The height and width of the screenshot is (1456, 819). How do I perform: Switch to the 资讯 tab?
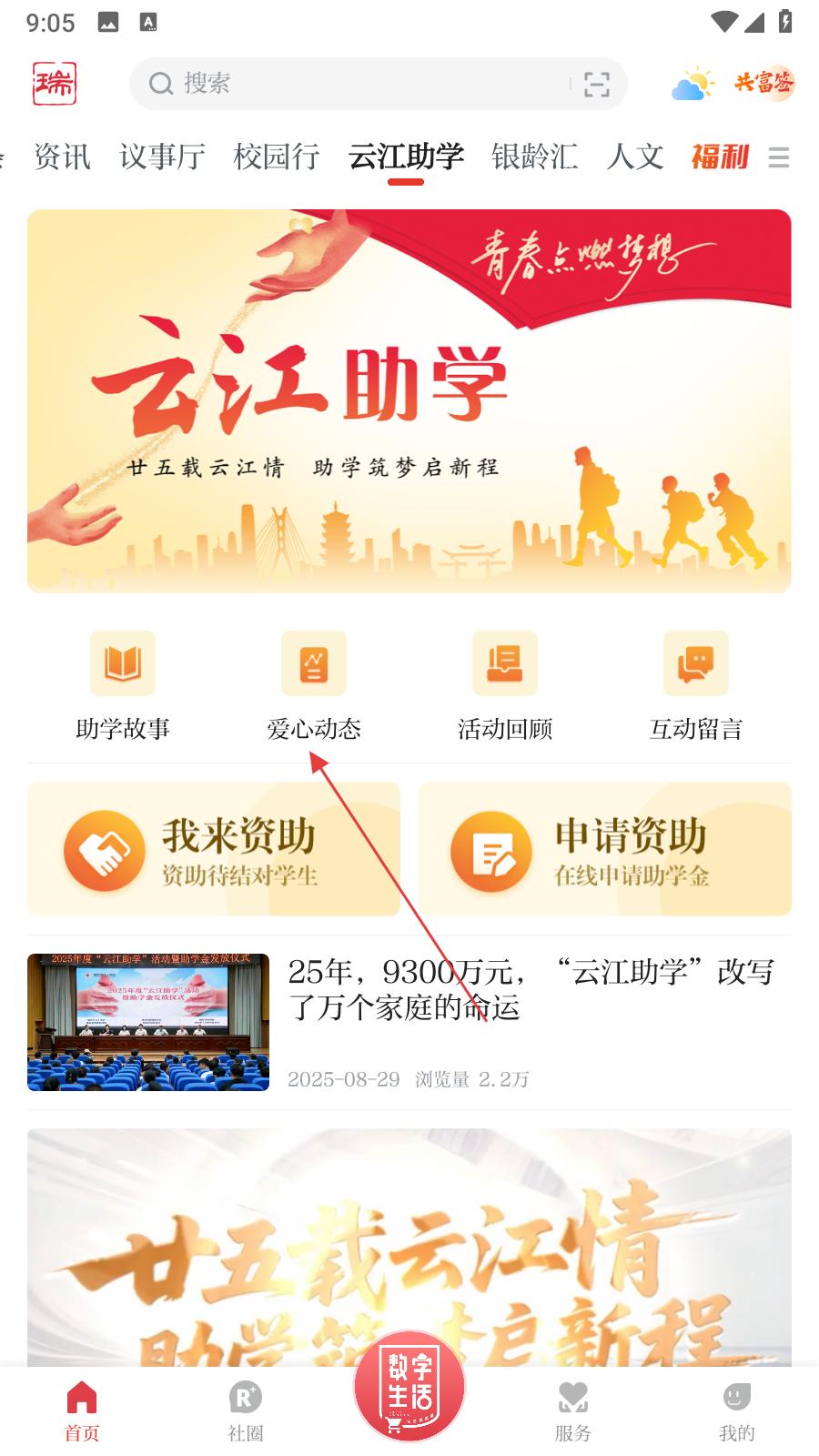click(x=62, y=157)
